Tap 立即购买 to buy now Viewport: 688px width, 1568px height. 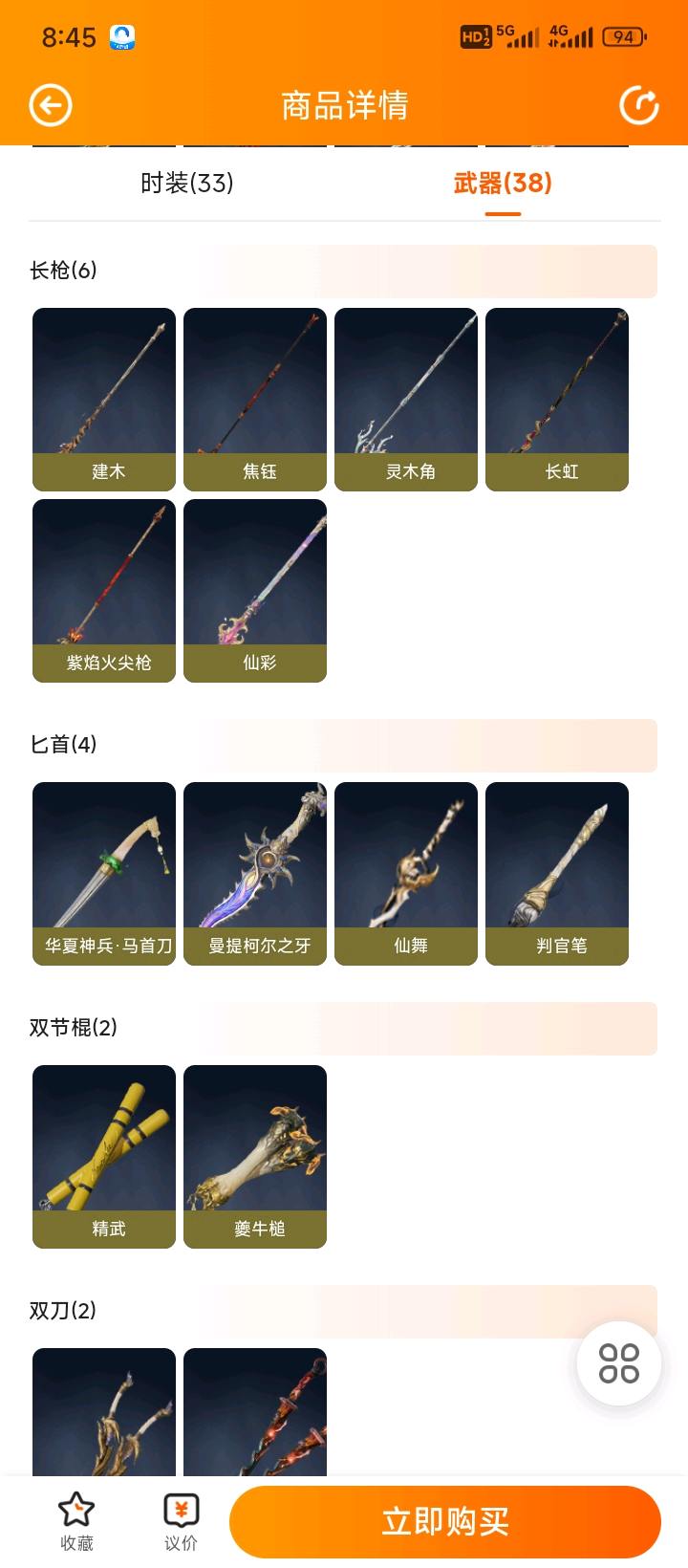click(x=445, y=1521)
